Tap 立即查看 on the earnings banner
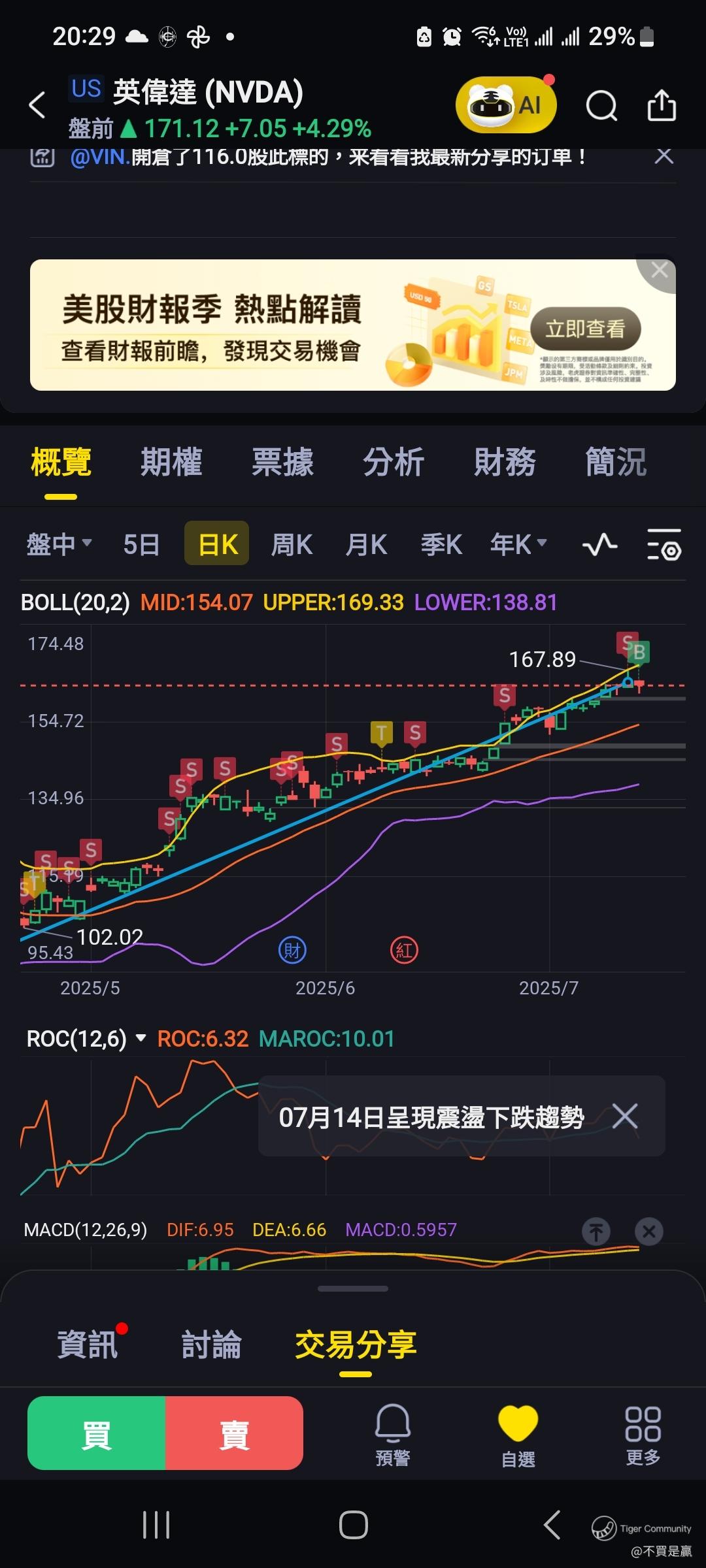Viewport: 706px width, 1568px height. coord(584,329)
